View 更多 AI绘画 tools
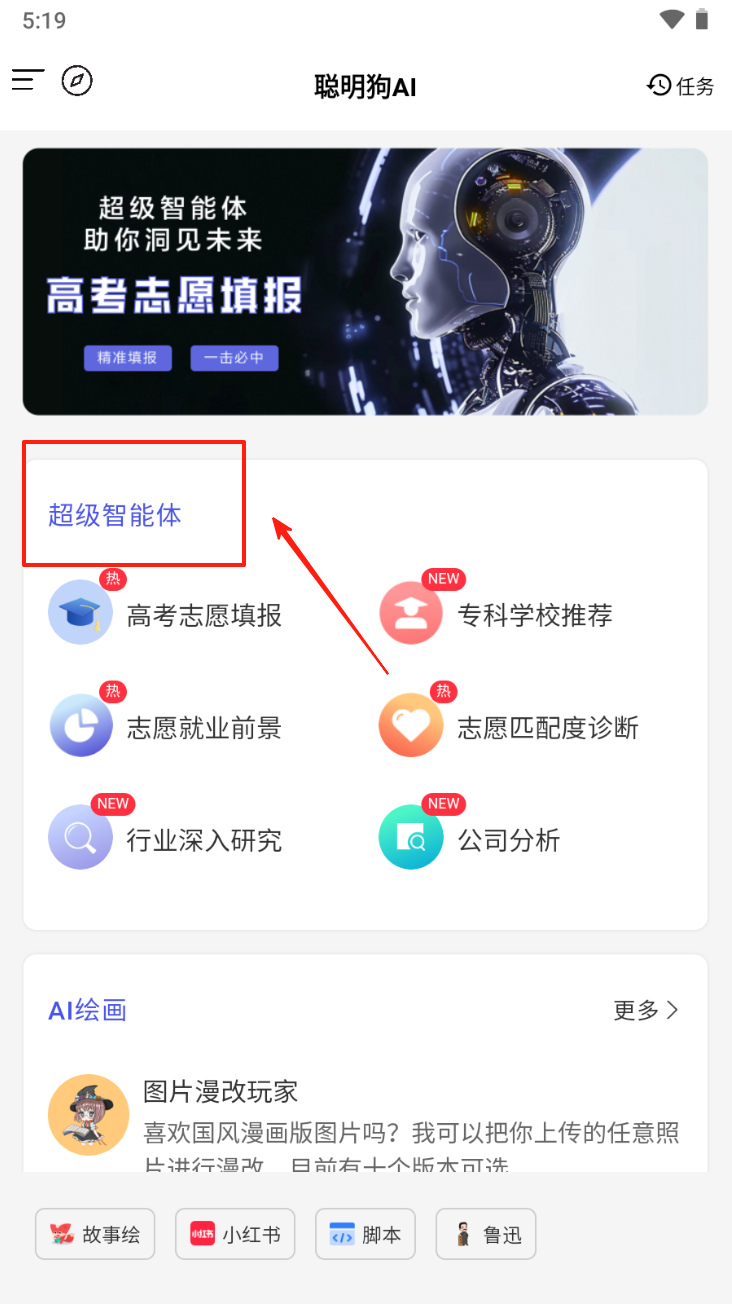The height and width of the screenshot is (1304, 732). [x=646, y=1010]
